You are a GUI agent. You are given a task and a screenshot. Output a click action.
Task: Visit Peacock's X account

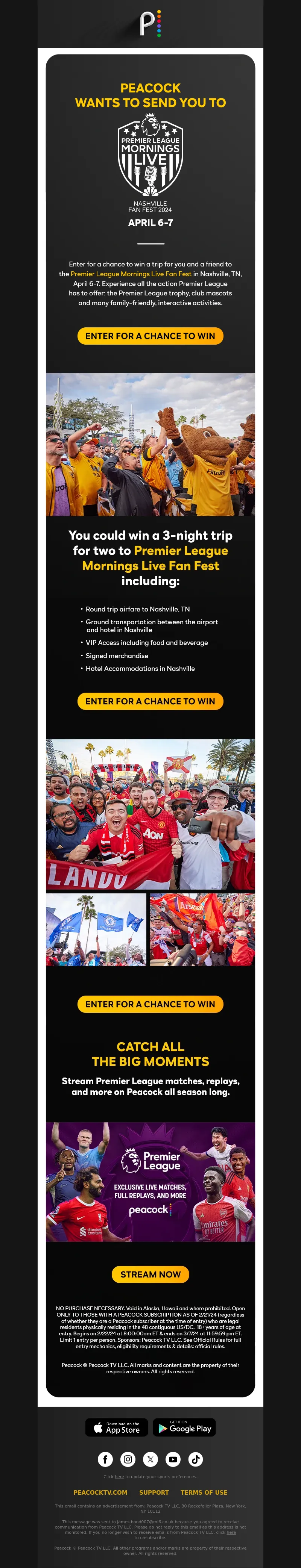(150, 1459)
